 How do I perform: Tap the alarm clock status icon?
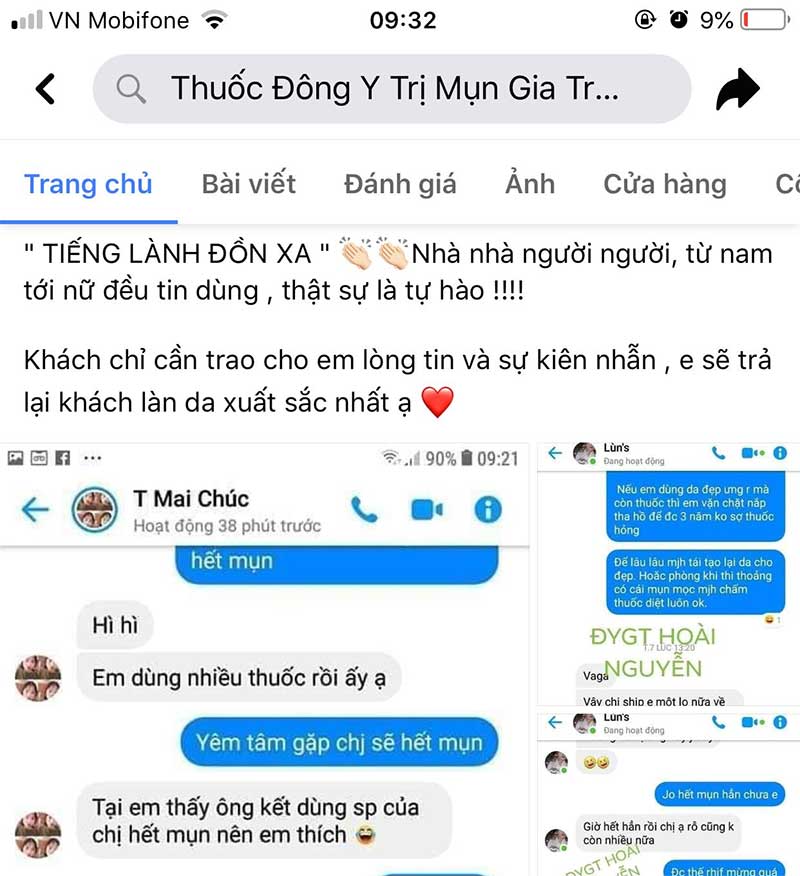pyautogui.click(x=680, y=18)
